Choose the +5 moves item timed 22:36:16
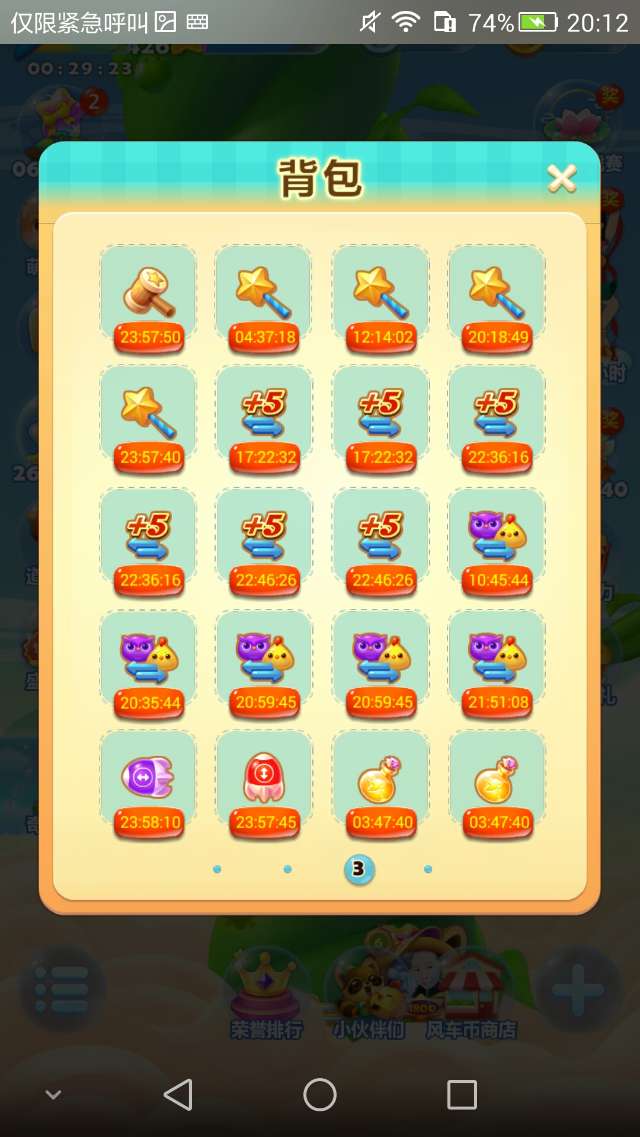This screenshot has height=1137, width=640. click(x=497, y=417)
